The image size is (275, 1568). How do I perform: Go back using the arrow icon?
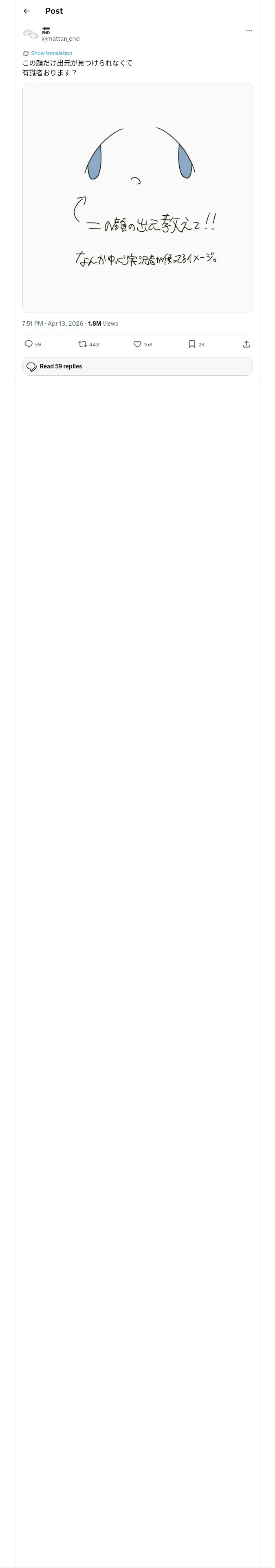(26, 11)
